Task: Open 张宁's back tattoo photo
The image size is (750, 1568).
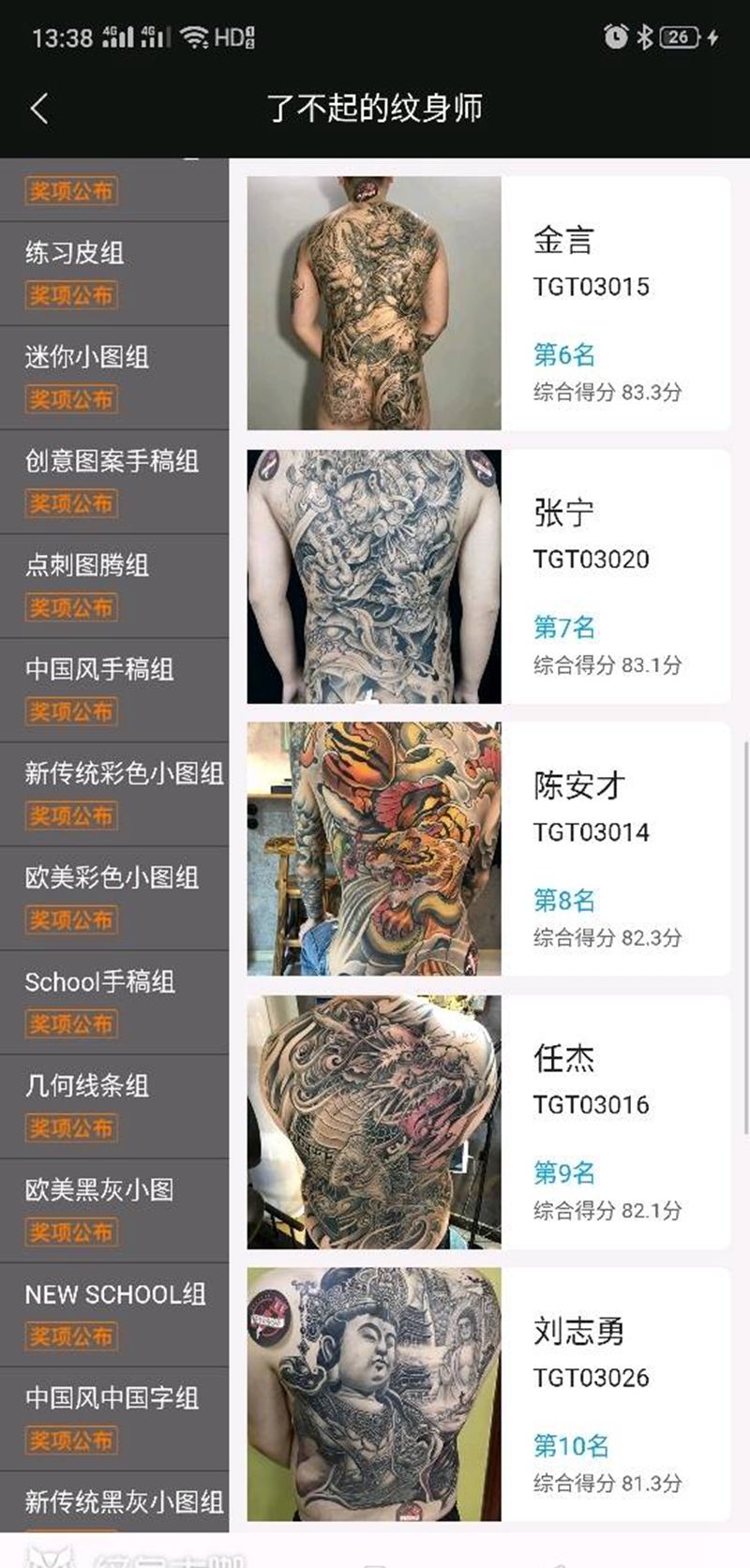Action: 375,575
